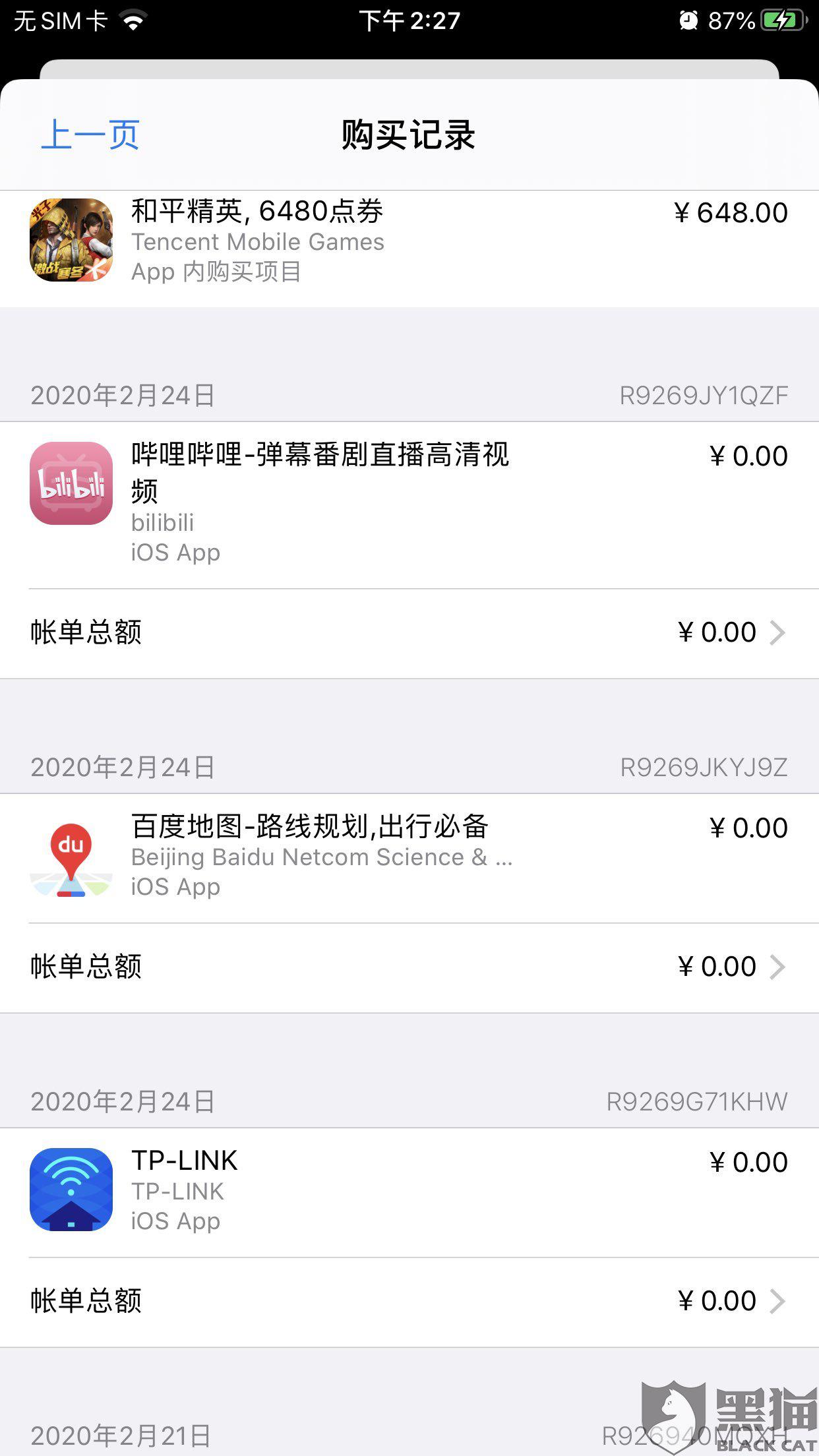Image resolution: width=819 pixels, height=1456 pixels.
Task: Open 帐单总额 under the bilibili purchase
Action: click(409, 632)
